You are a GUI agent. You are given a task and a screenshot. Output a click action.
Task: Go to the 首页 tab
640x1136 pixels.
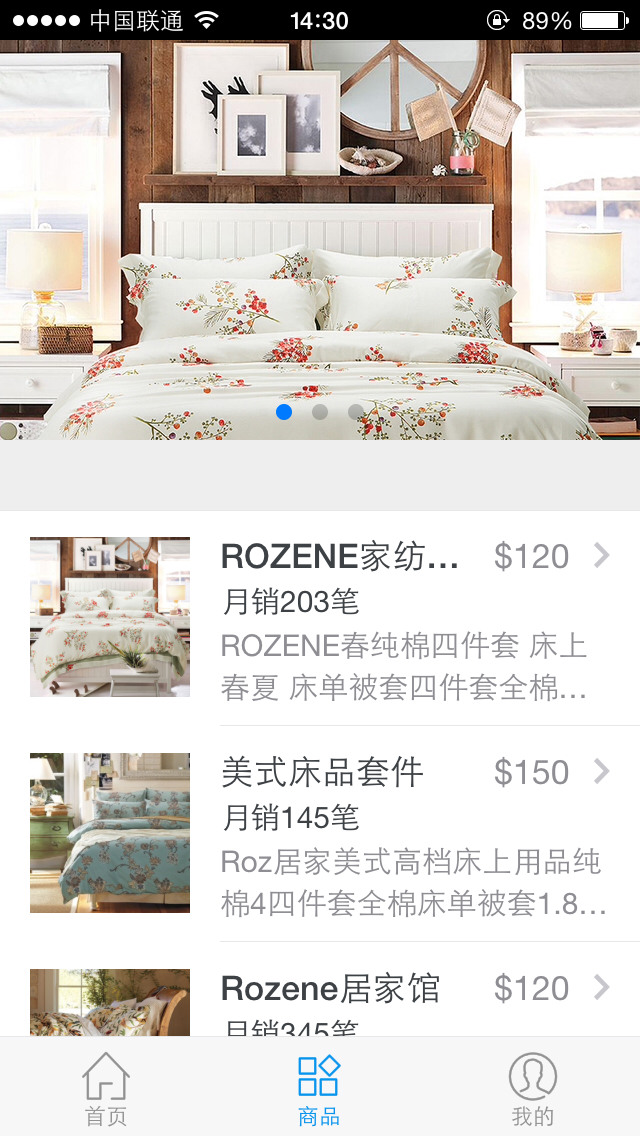106,1088
